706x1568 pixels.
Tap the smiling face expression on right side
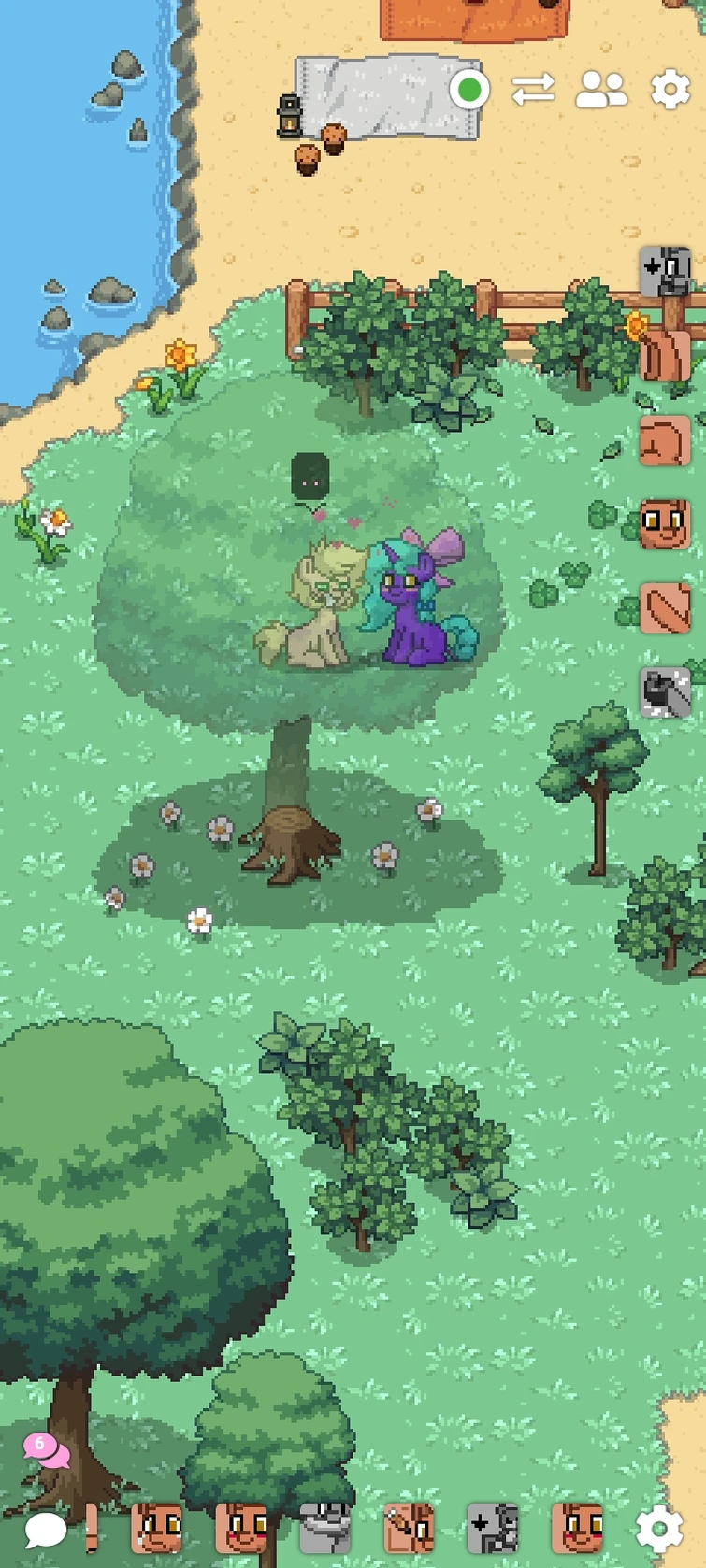click(665, 523)
